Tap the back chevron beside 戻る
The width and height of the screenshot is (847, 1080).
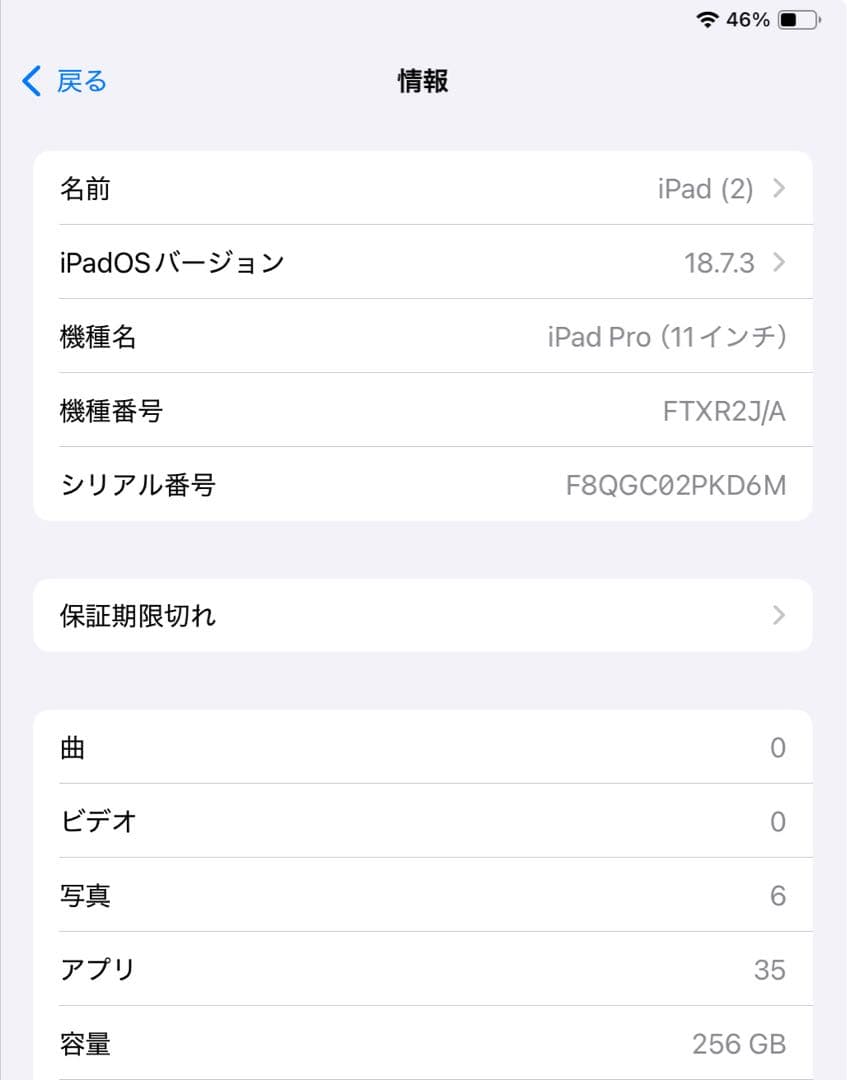(x=30, y=81)
